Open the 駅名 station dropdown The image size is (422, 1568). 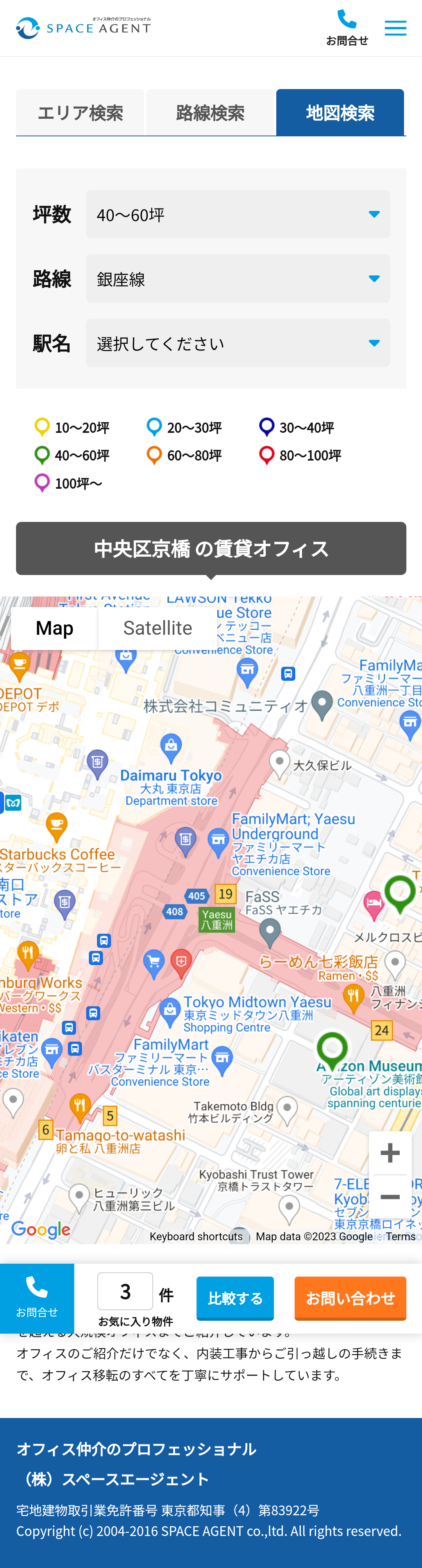(238, 343)
